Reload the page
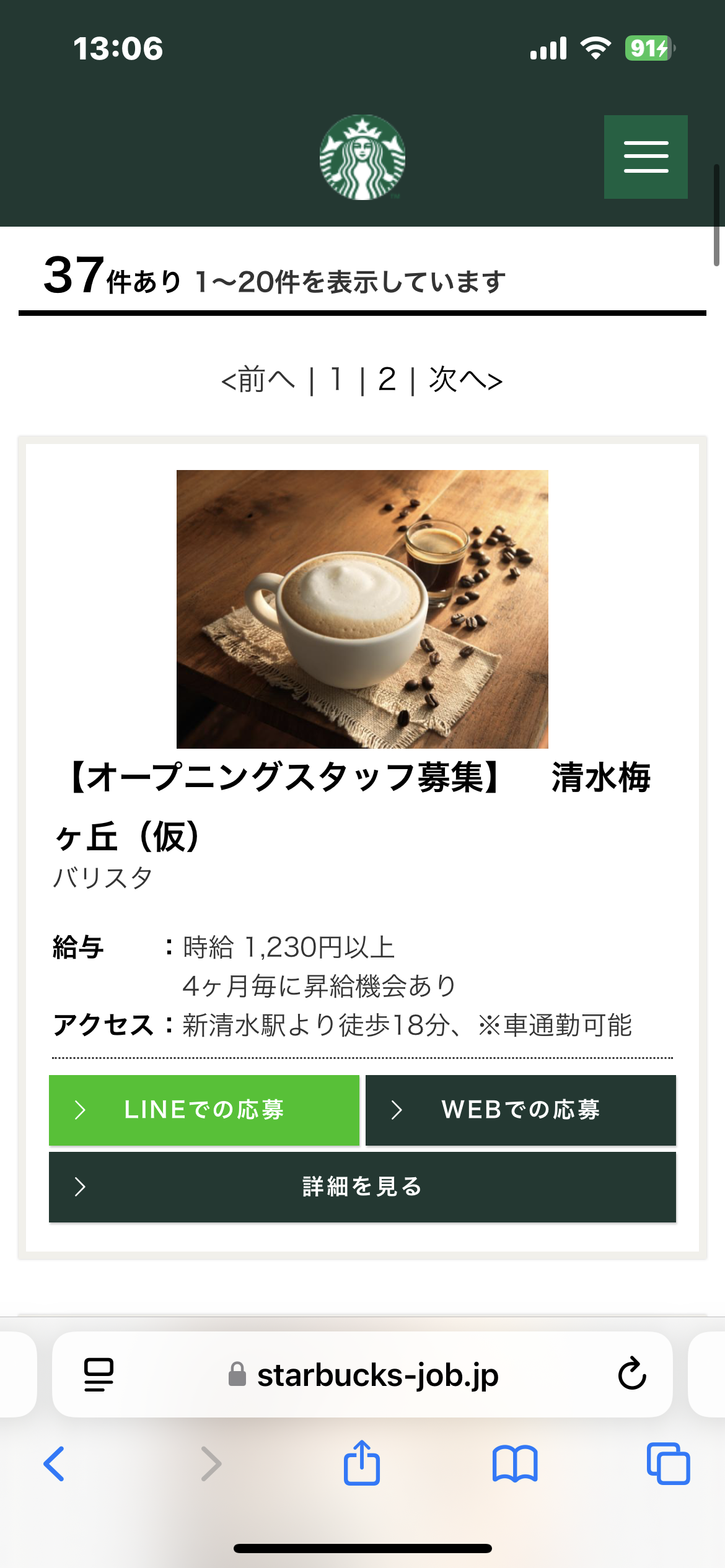 click(632, 1374)
